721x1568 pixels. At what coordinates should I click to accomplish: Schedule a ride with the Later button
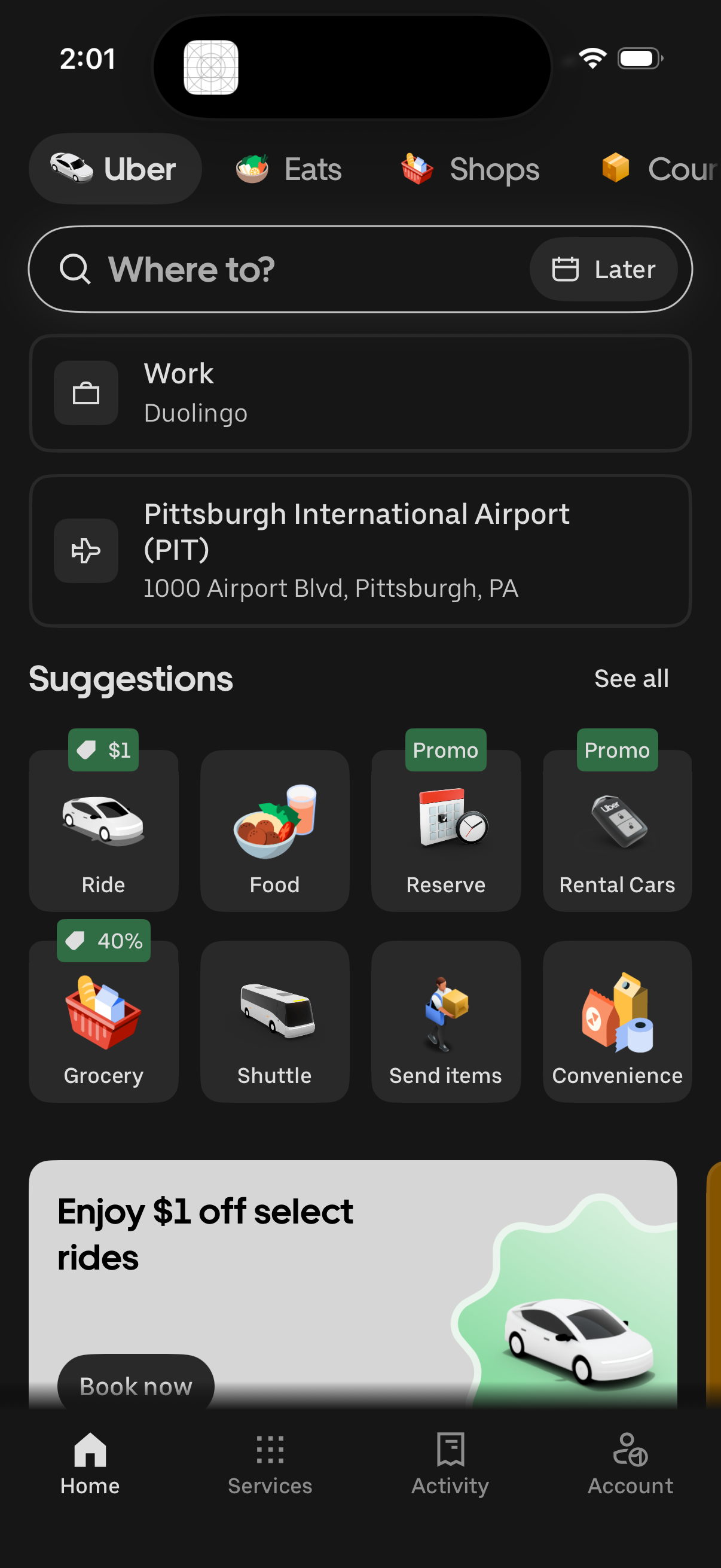(x=604, y=269)
